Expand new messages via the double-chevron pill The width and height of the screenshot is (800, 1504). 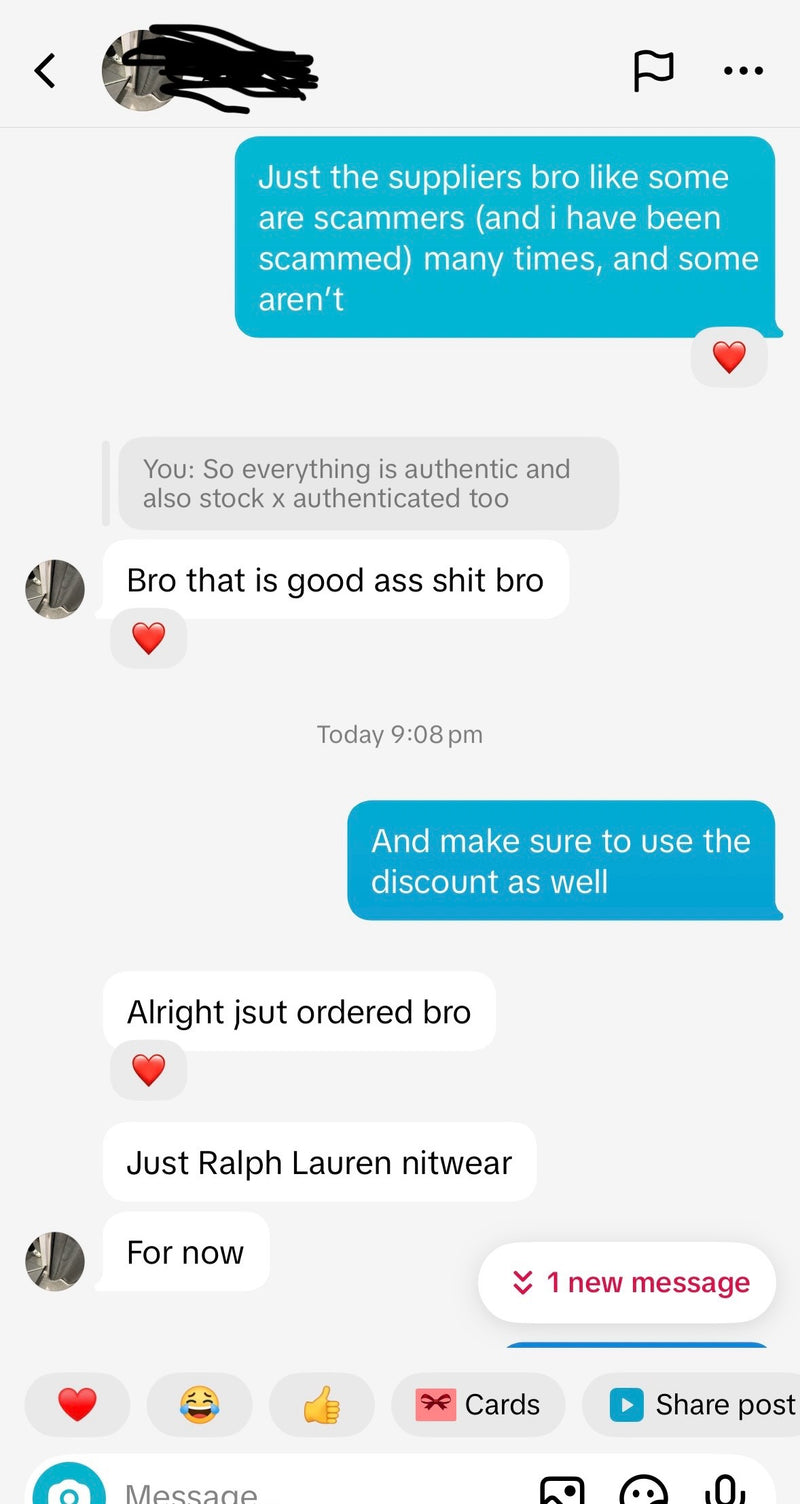524,1283
